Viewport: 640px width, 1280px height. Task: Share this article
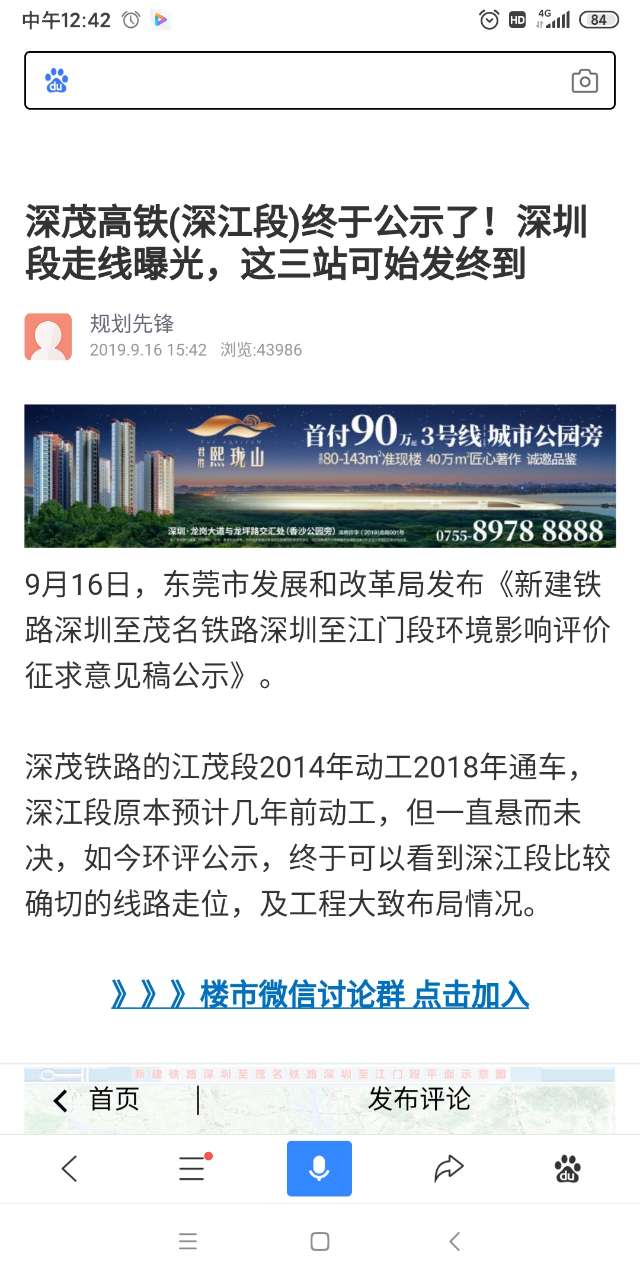pos(449,1168)
